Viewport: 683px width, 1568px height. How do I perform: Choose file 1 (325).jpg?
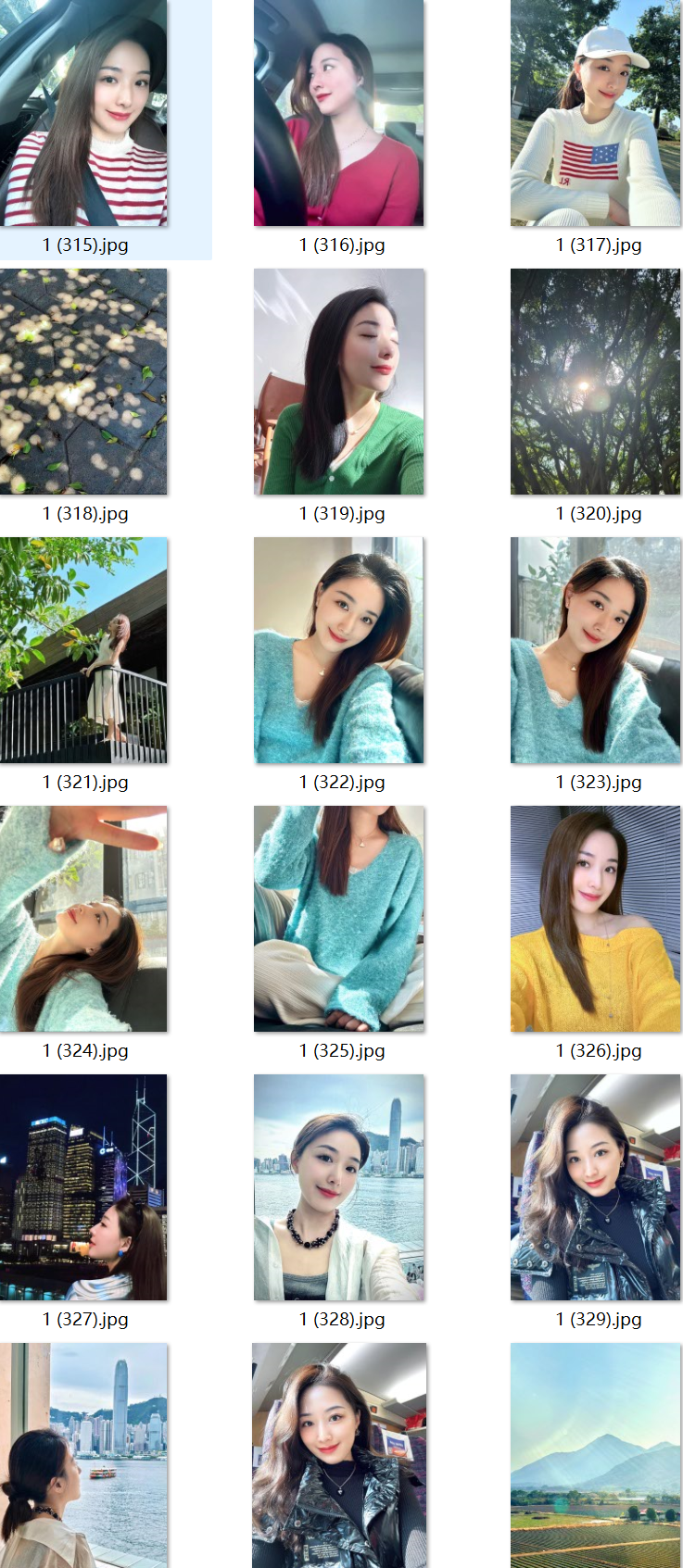pyautogui.click(x=339, y=919)
